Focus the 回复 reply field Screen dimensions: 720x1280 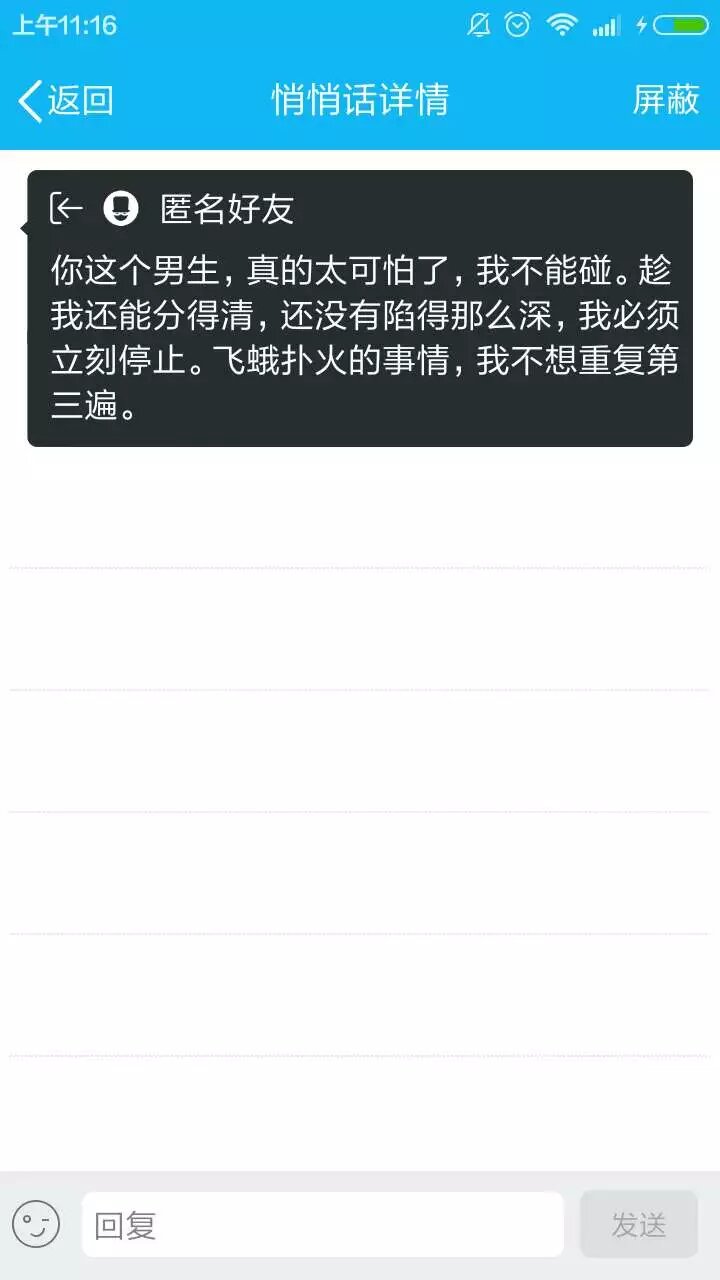click(322, 1224)
